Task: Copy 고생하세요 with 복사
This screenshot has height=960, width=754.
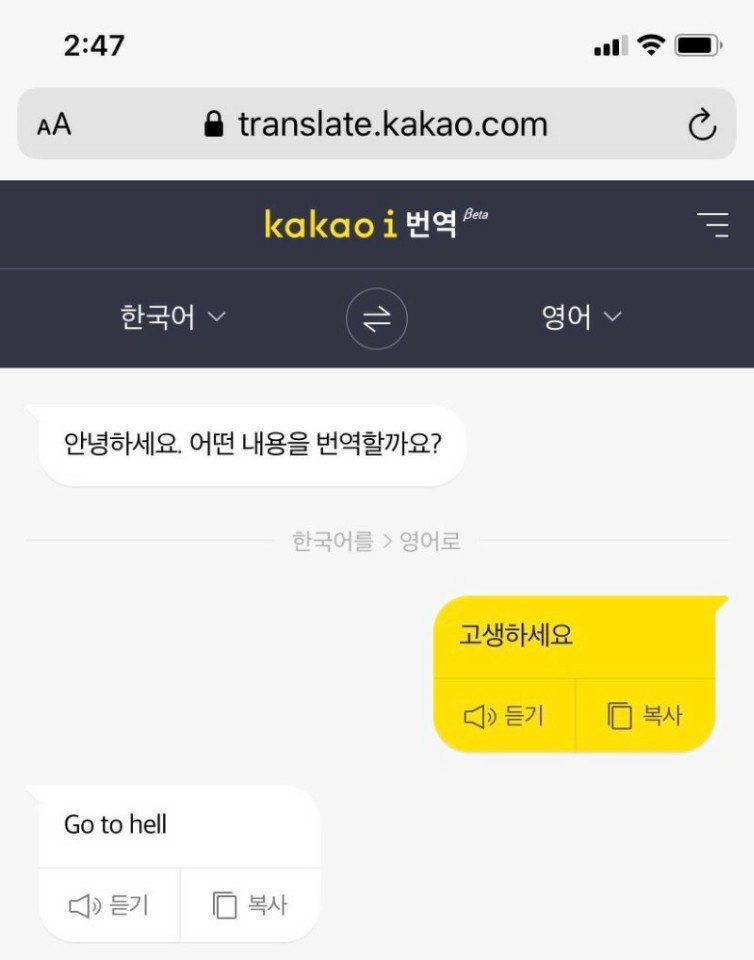Action: point(645,716)
